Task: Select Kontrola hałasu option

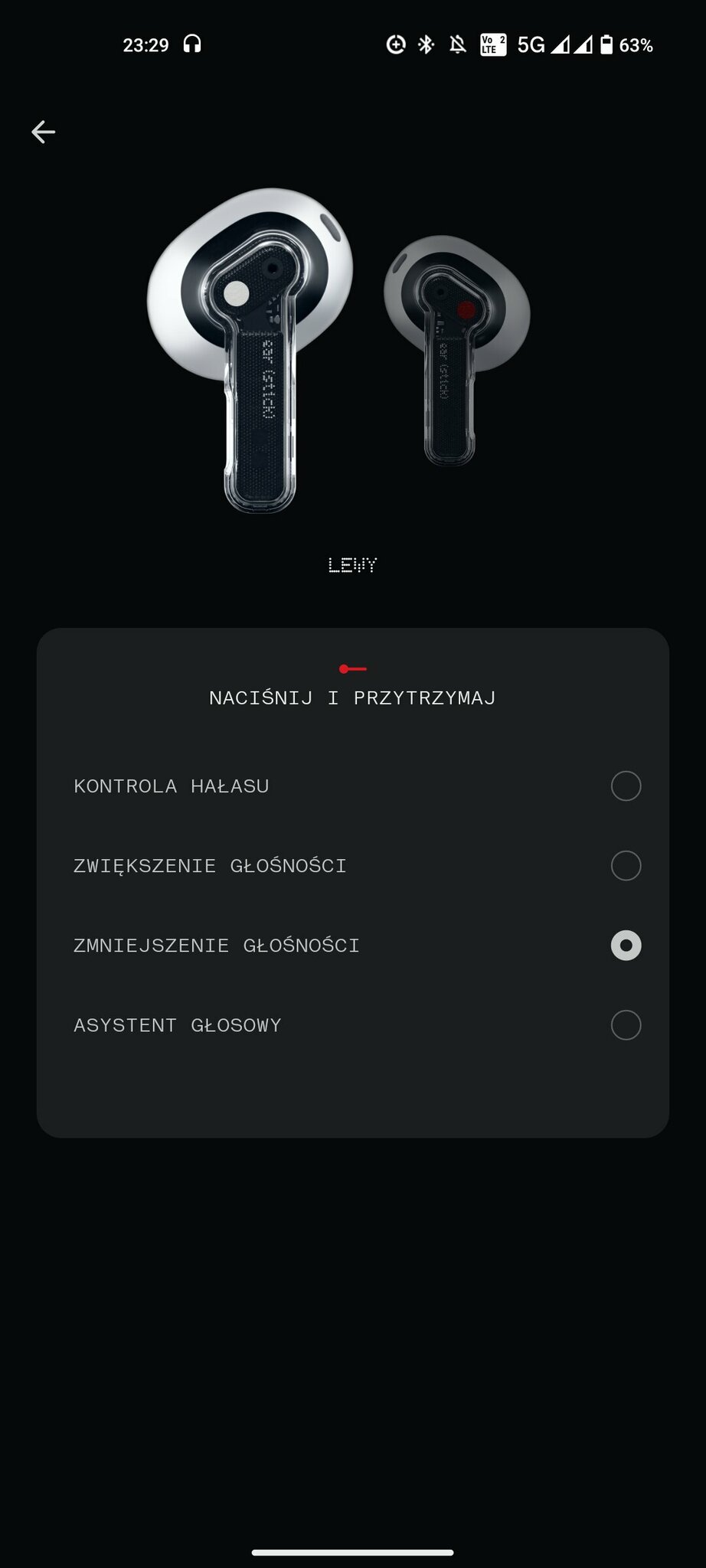Action: point(625,786)
